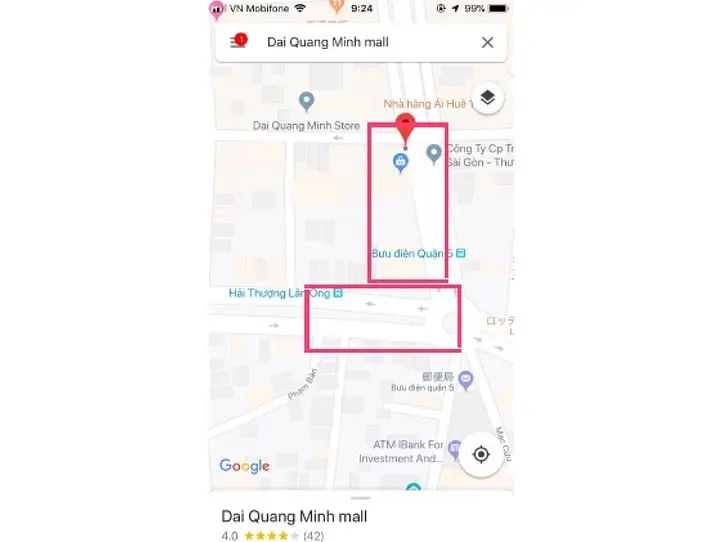Screen dimensions: 722x542
Task: Clear the Dai Quang Minh mall search
Action: pos(487,42)
